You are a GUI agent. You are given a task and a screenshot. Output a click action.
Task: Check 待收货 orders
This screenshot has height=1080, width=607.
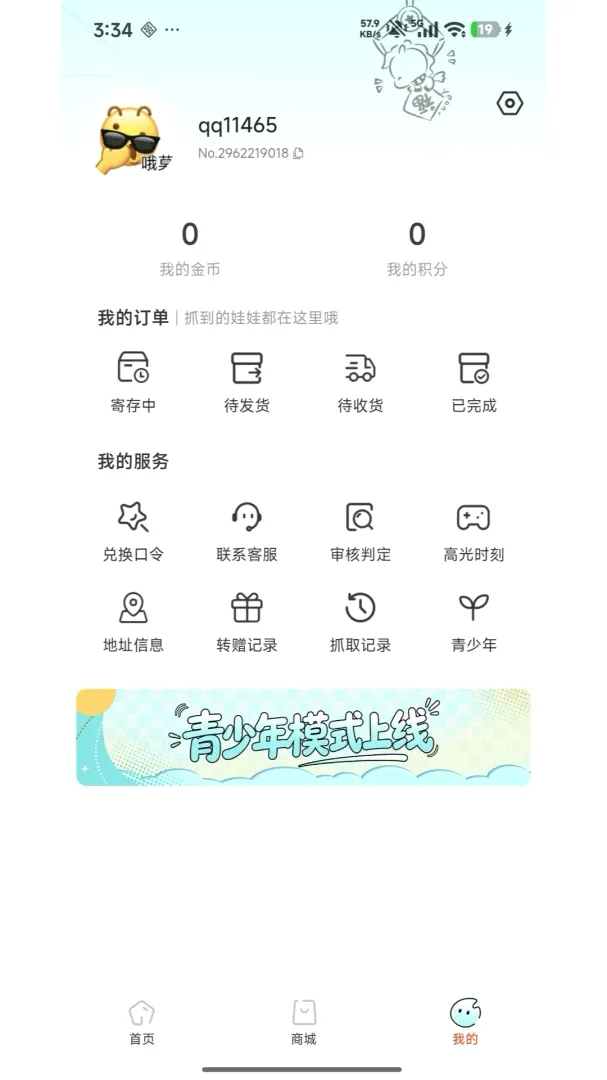pyautogui.click(x=360, y=382)
